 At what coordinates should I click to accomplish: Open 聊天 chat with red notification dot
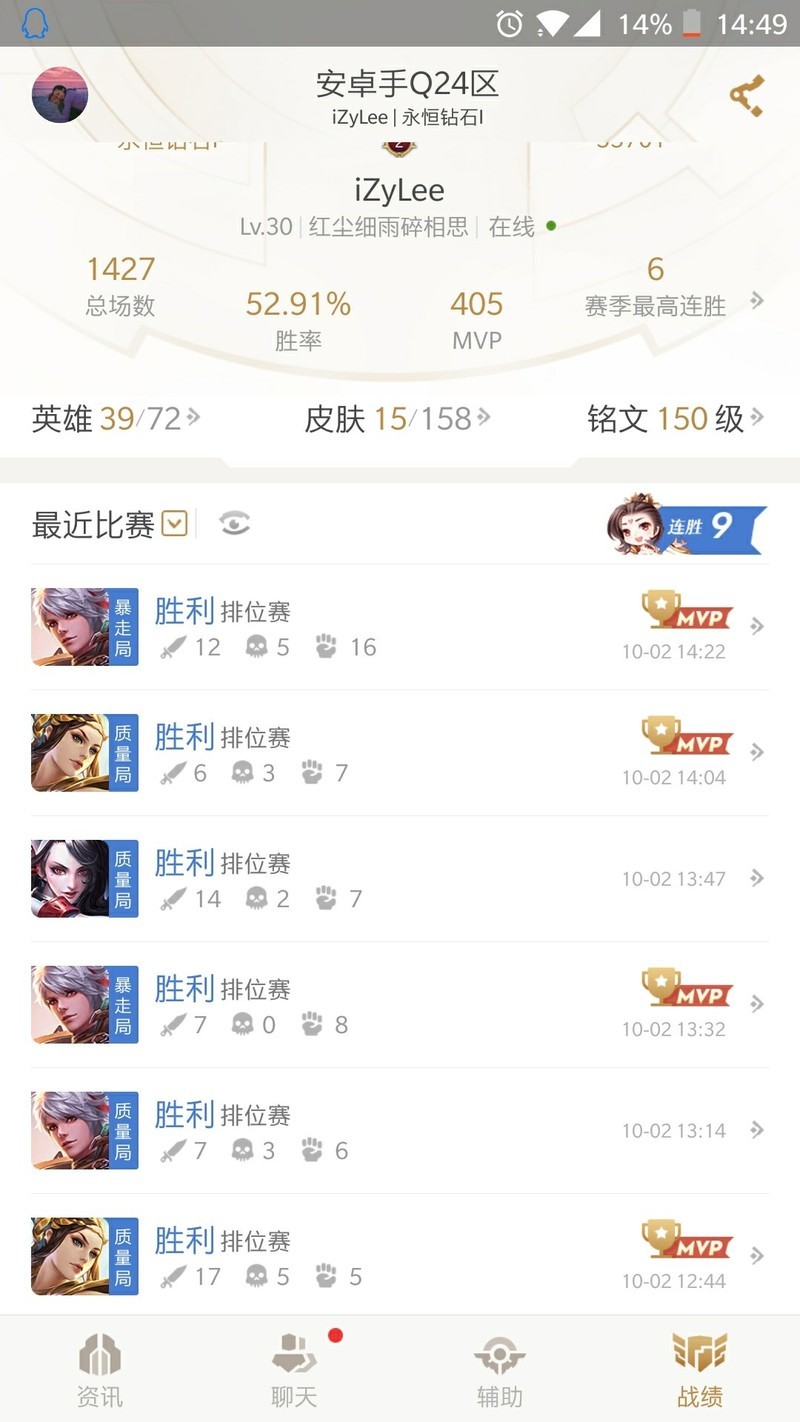pyautogui.click(x=297, y=1367)
